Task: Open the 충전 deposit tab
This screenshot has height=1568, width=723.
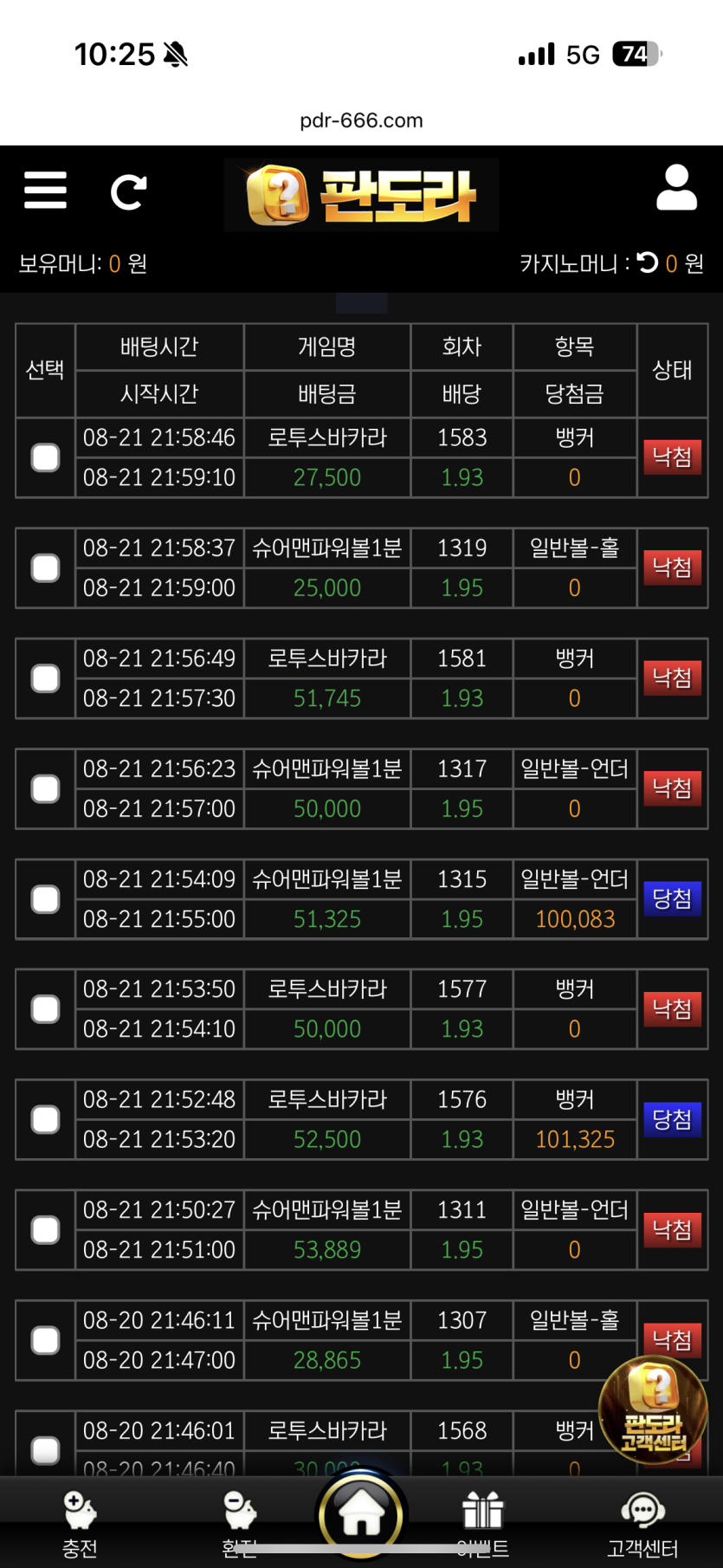Action: [x=80, y=1525]
